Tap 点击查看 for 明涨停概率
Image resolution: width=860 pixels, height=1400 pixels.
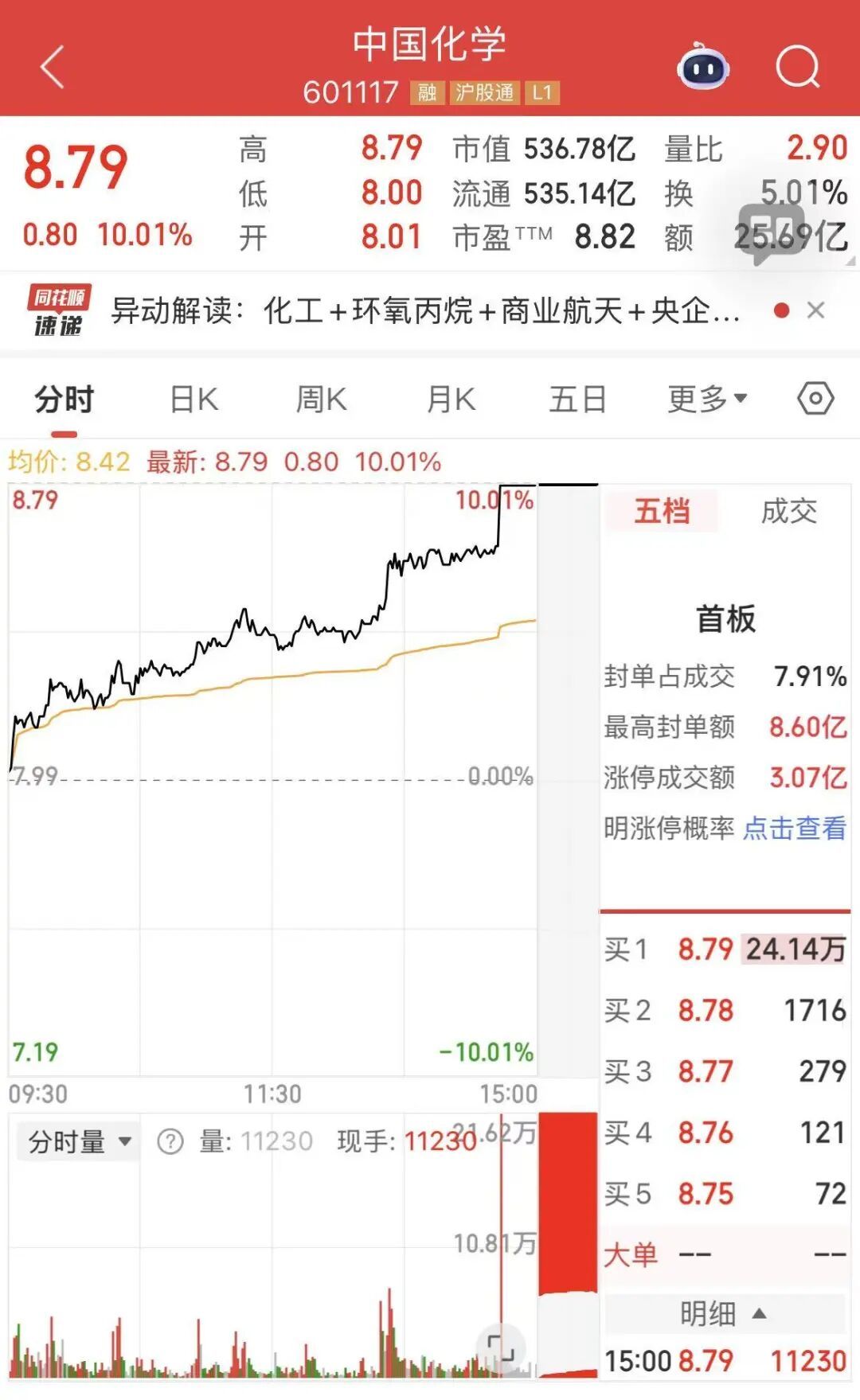pyautogui.click(x=794, y=829)
